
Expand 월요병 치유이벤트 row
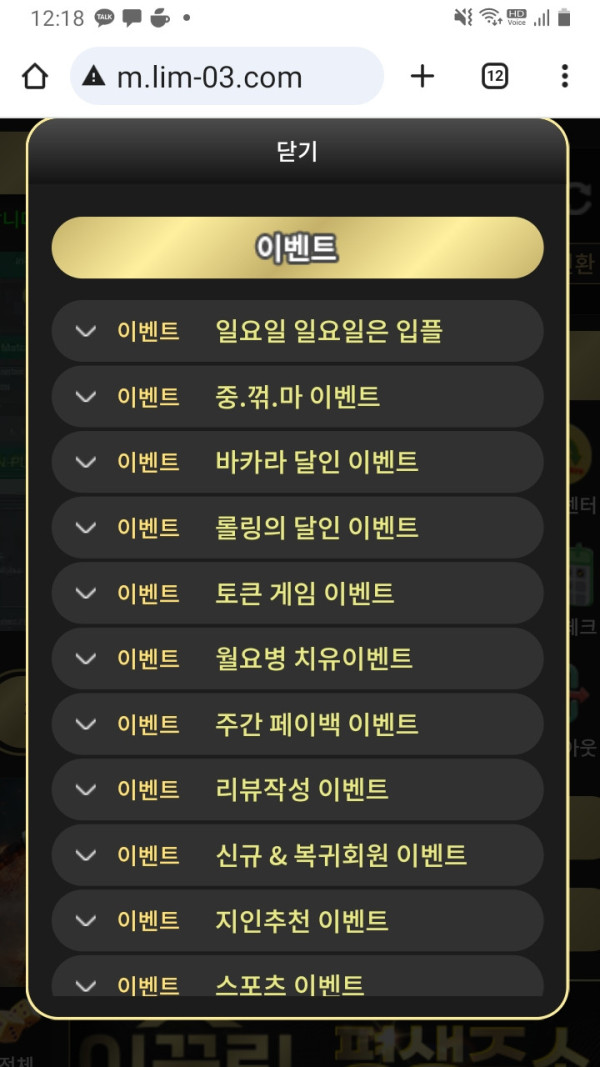coord(297,658)
